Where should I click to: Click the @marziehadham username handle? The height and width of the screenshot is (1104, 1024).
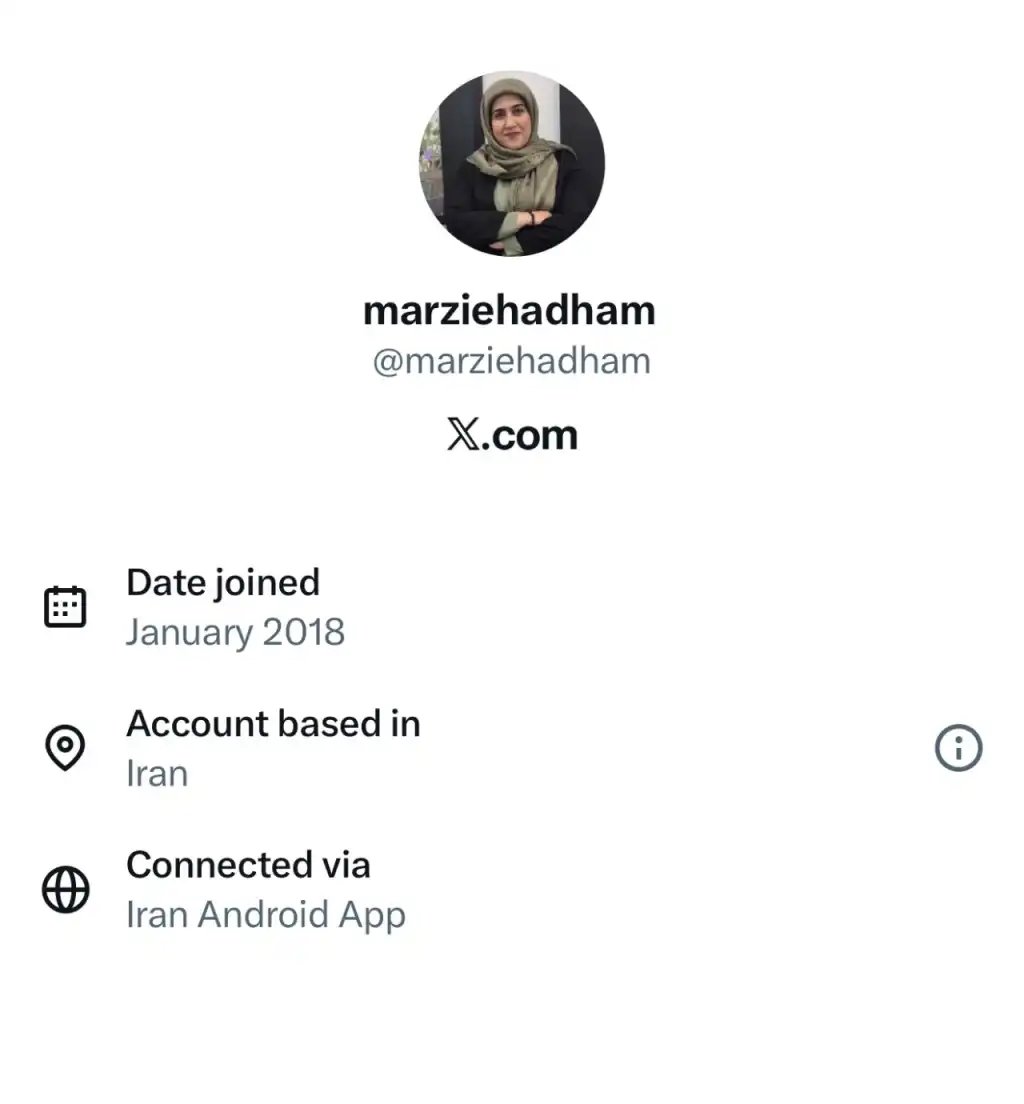point(511,361)
